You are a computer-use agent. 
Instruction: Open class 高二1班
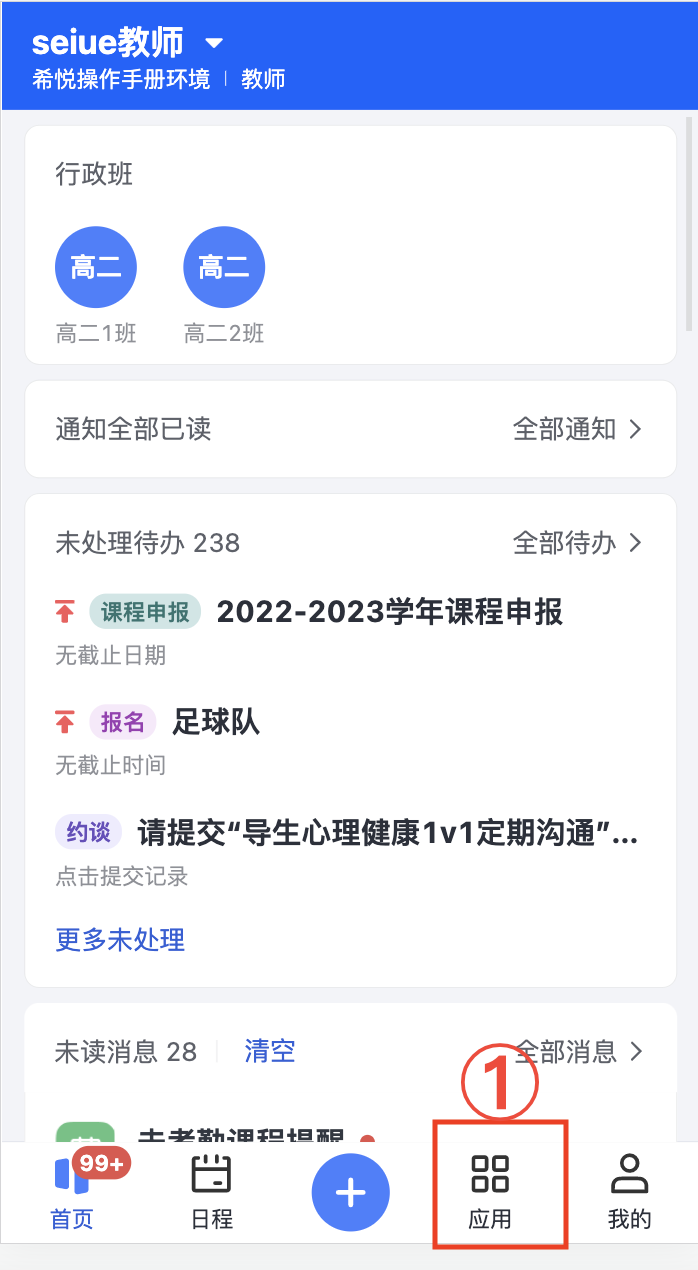coord(96,286)
